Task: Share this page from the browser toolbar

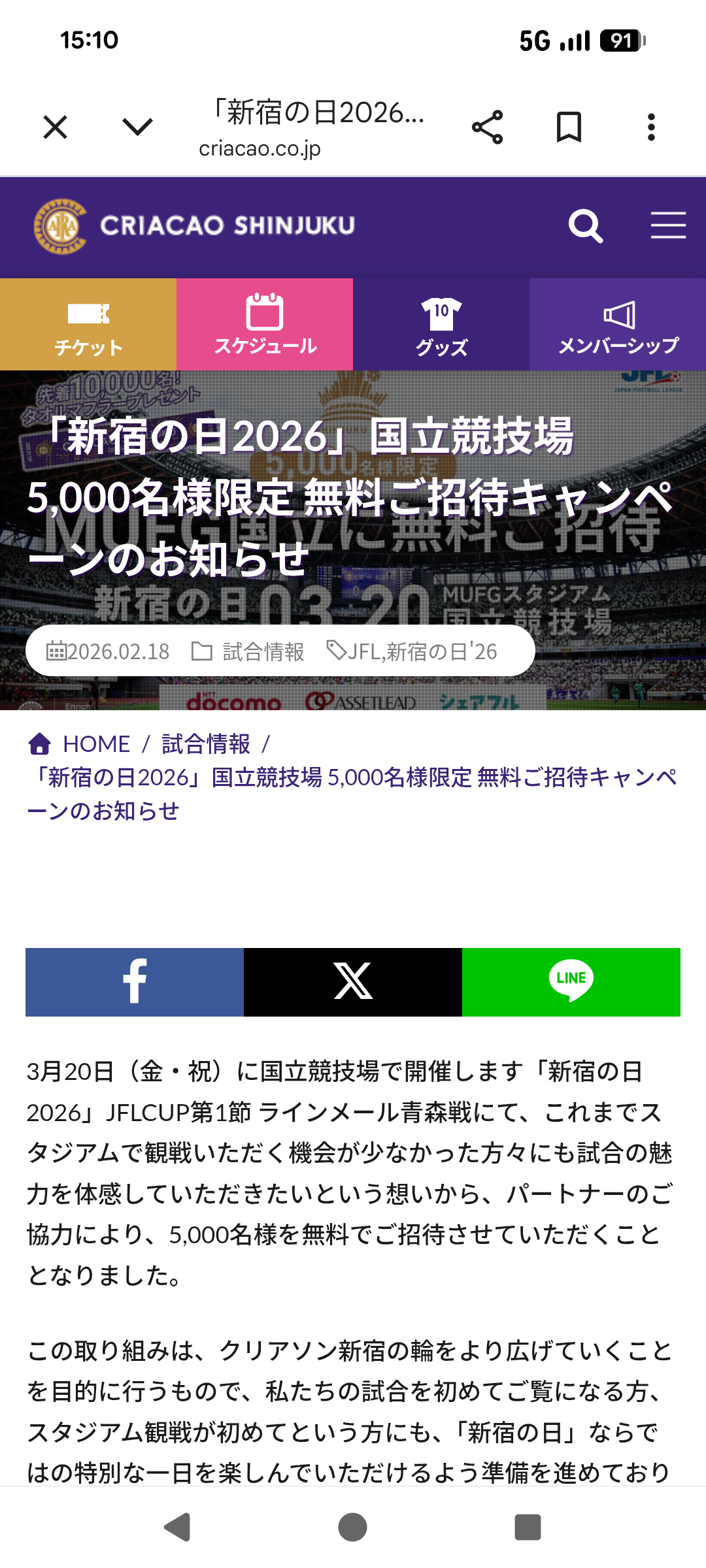Action: [x=487, y=127]
